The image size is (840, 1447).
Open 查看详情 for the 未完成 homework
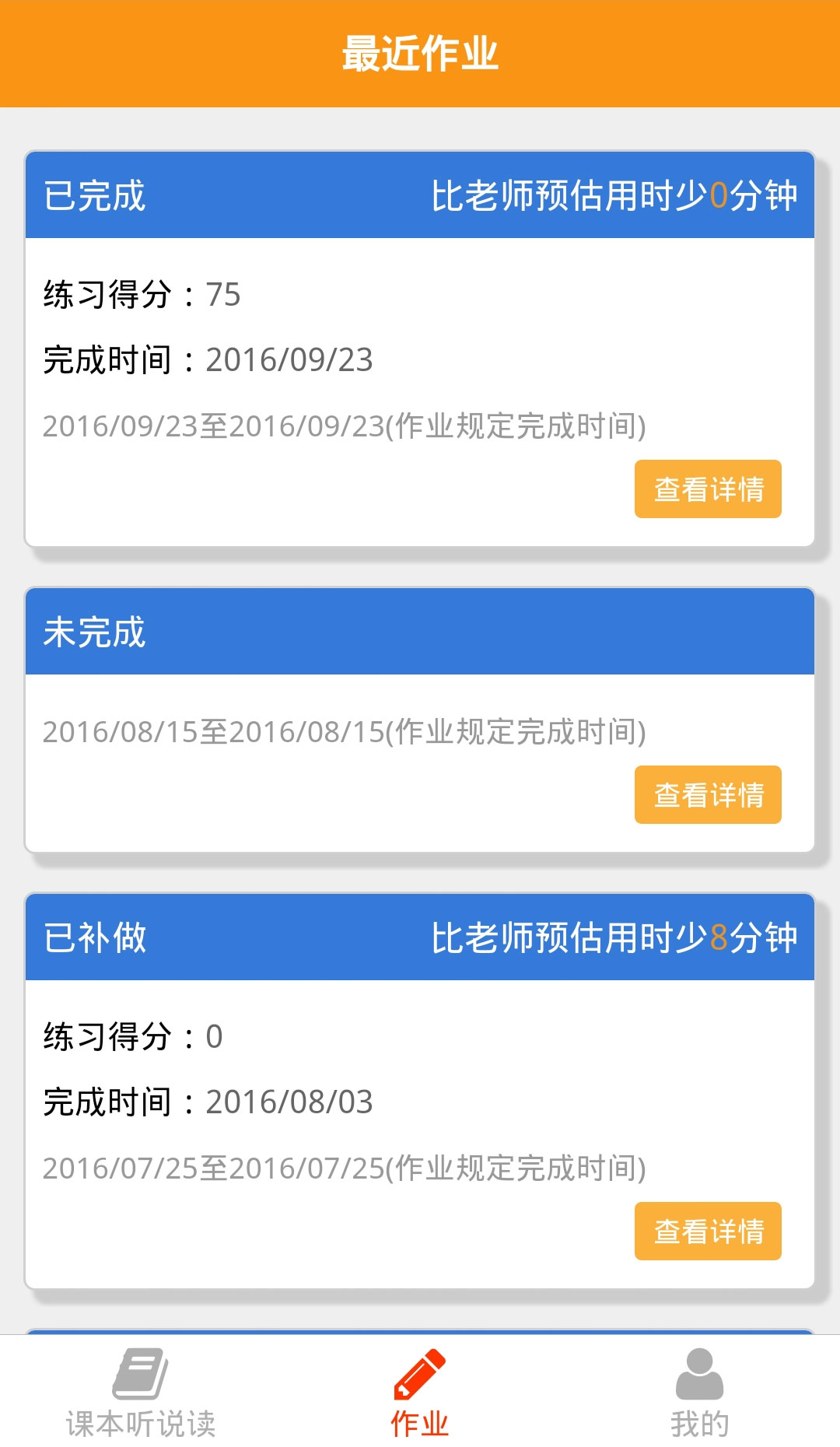(x=708, y=794)
